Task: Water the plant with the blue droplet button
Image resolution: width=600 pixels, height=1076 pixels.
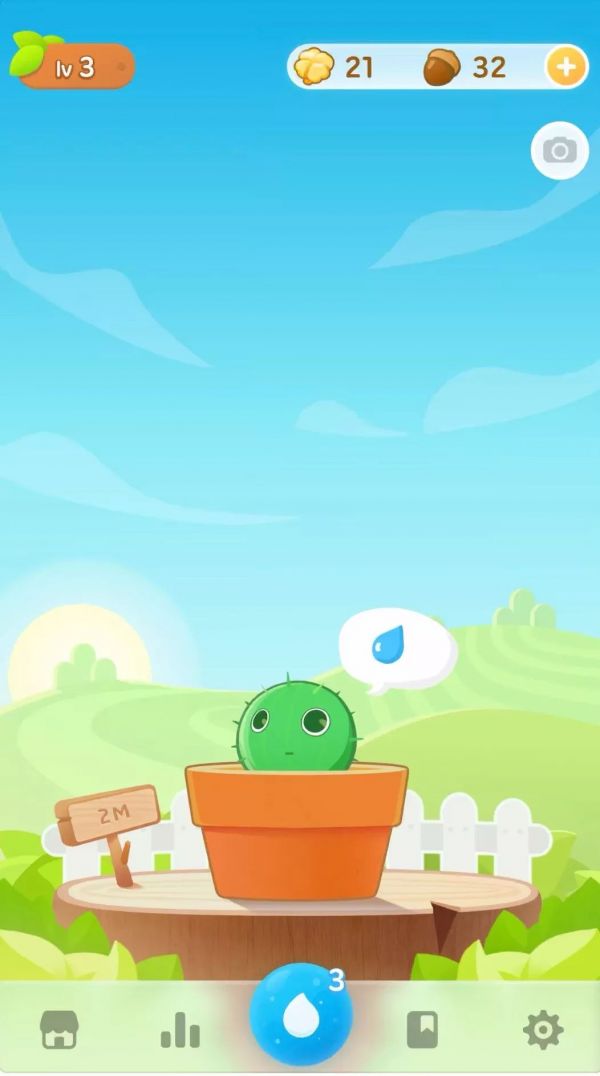Action: point(300,1017)
